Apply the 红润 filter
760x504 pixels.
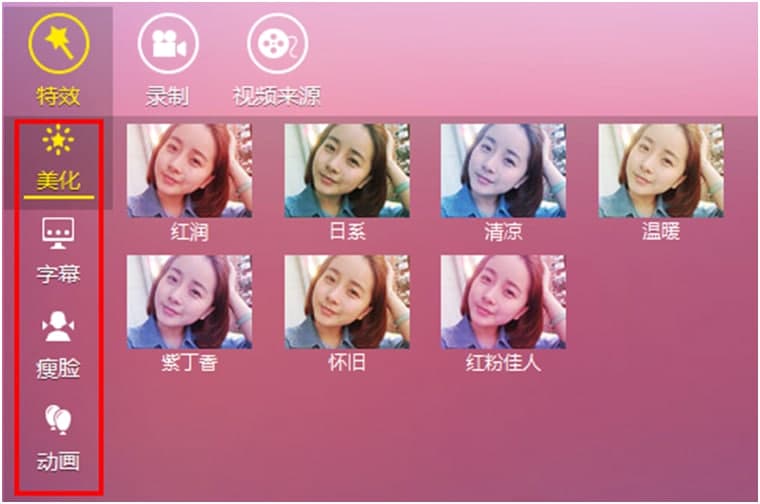coord(189,171)
